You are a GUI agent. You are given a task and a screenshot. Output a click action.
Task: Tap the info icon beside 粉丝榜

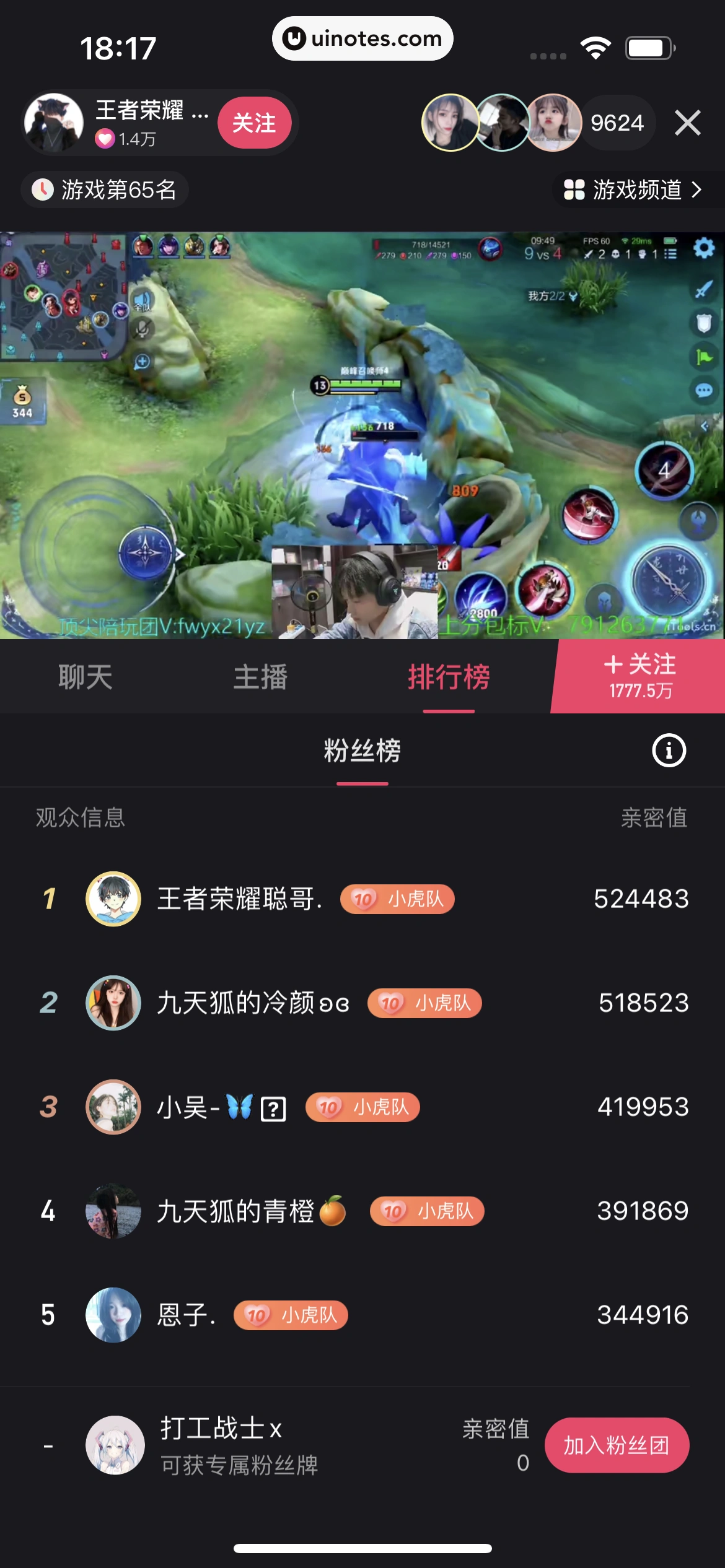click(x=668, y=749)
